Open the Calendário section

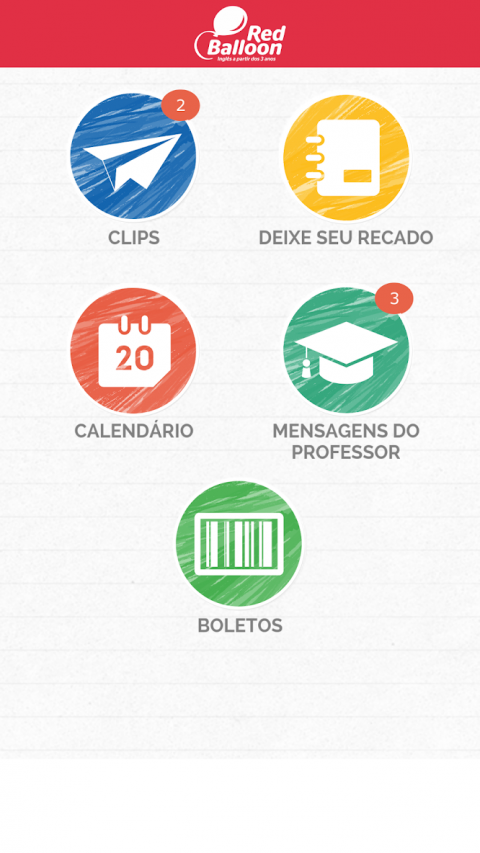133,351
